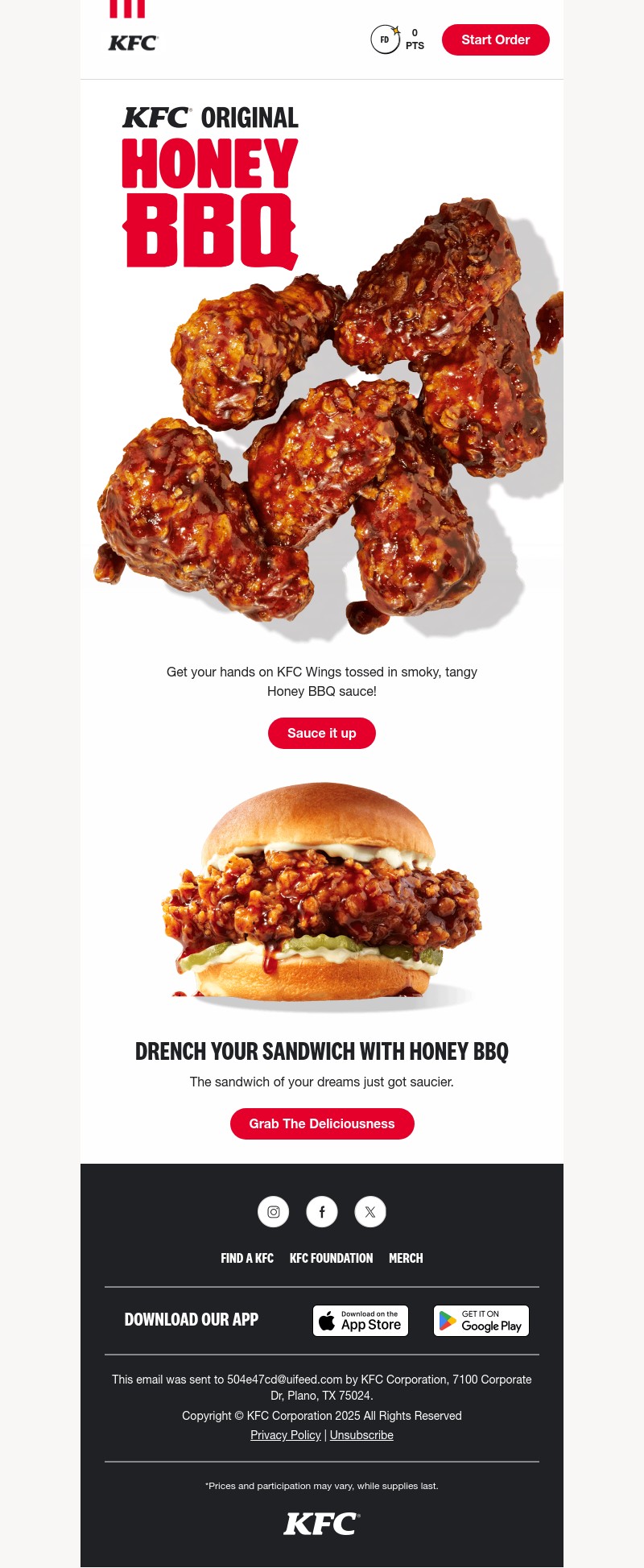Viewport: 644px width, 1568px height.
Task: Click the Google Play triangle icon
Action: point(448,1320)
